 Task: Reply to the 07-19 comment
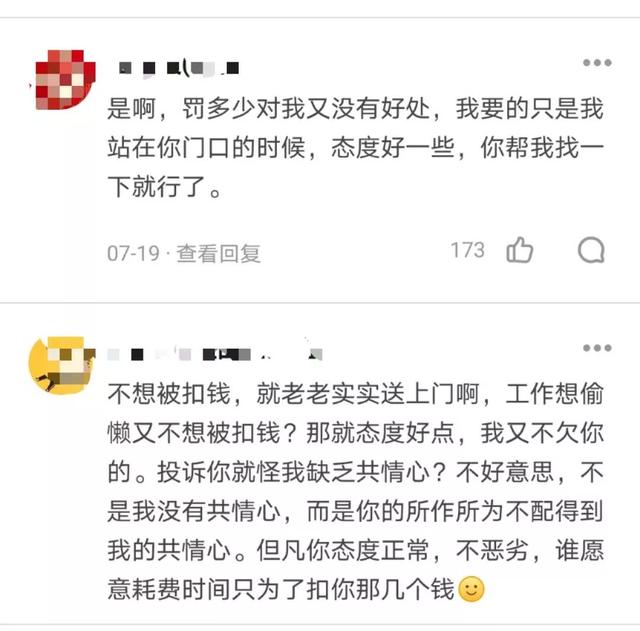pyautogui.click(x=591, y=250)
